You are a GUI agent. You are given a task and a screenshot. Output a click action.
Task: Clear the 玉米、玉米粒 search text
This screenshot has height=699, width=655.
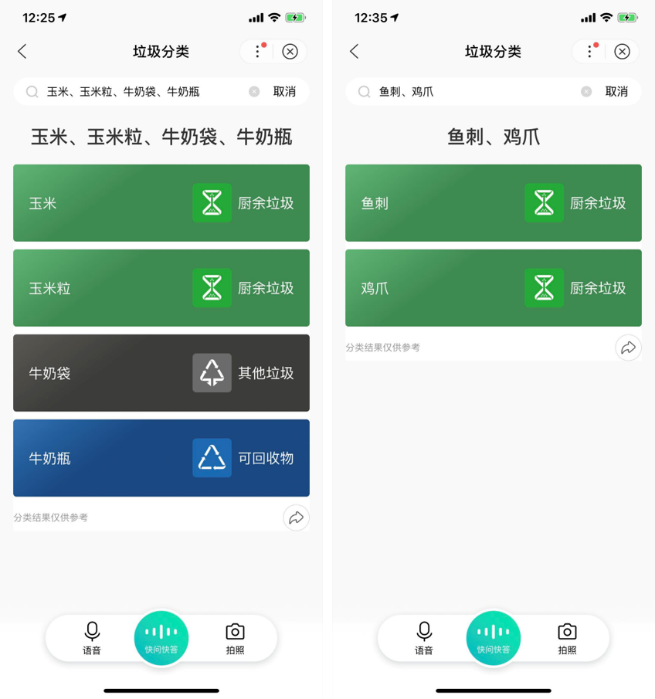pyautogui.click(x=254, y=92)
